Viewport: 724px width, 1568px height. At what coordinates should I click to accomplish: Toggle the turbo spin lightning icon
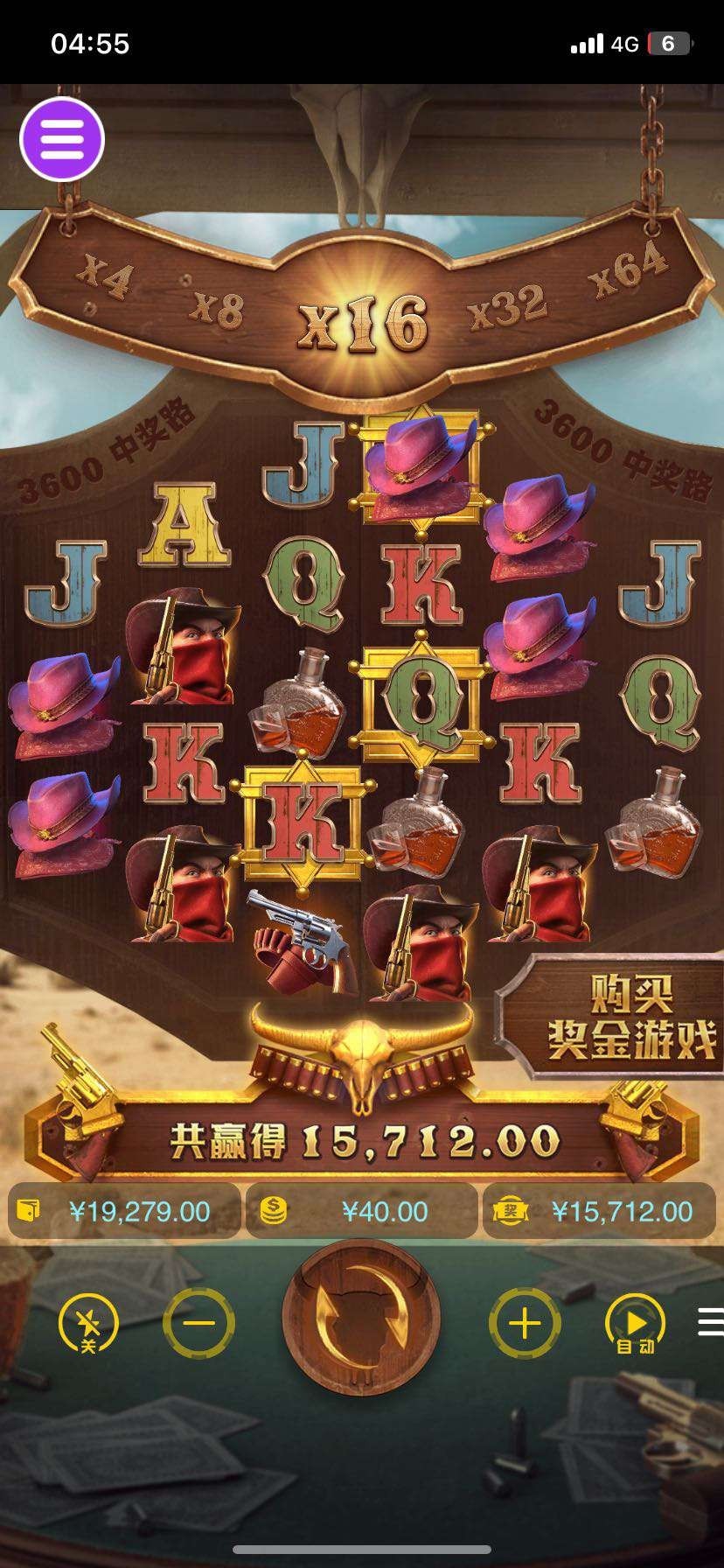(88, 1324)
